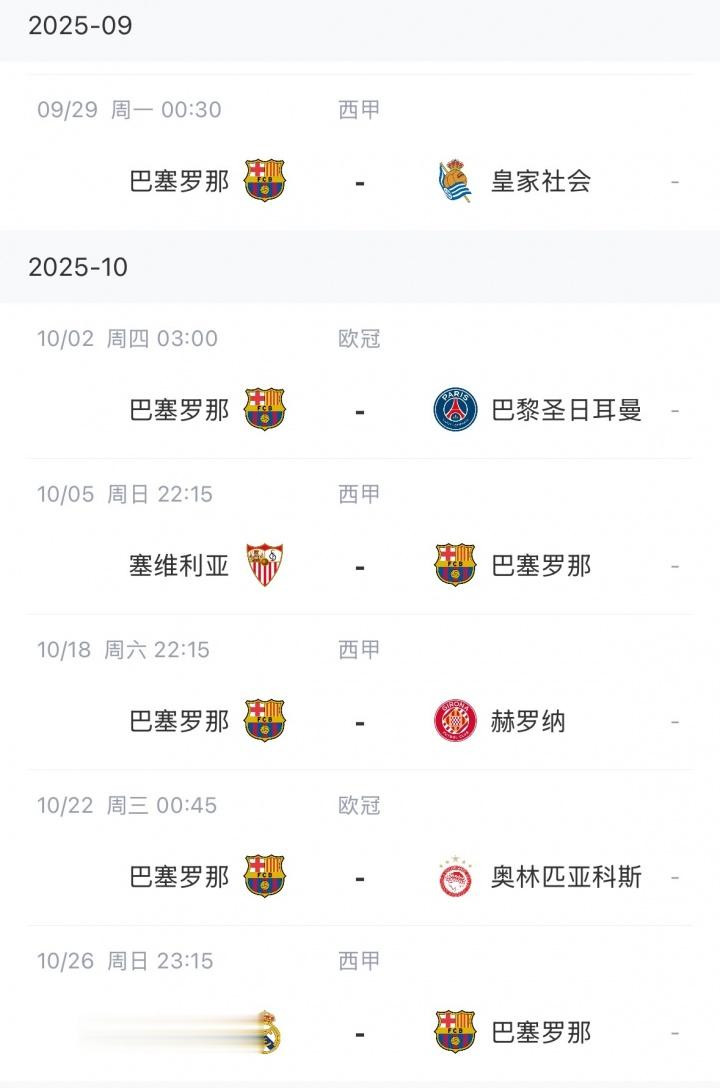Image resolution: width=720 pixels, height=1088 pixels.
Task: View the 10/26 西甲 match at 23:15
Action: 360,1032
